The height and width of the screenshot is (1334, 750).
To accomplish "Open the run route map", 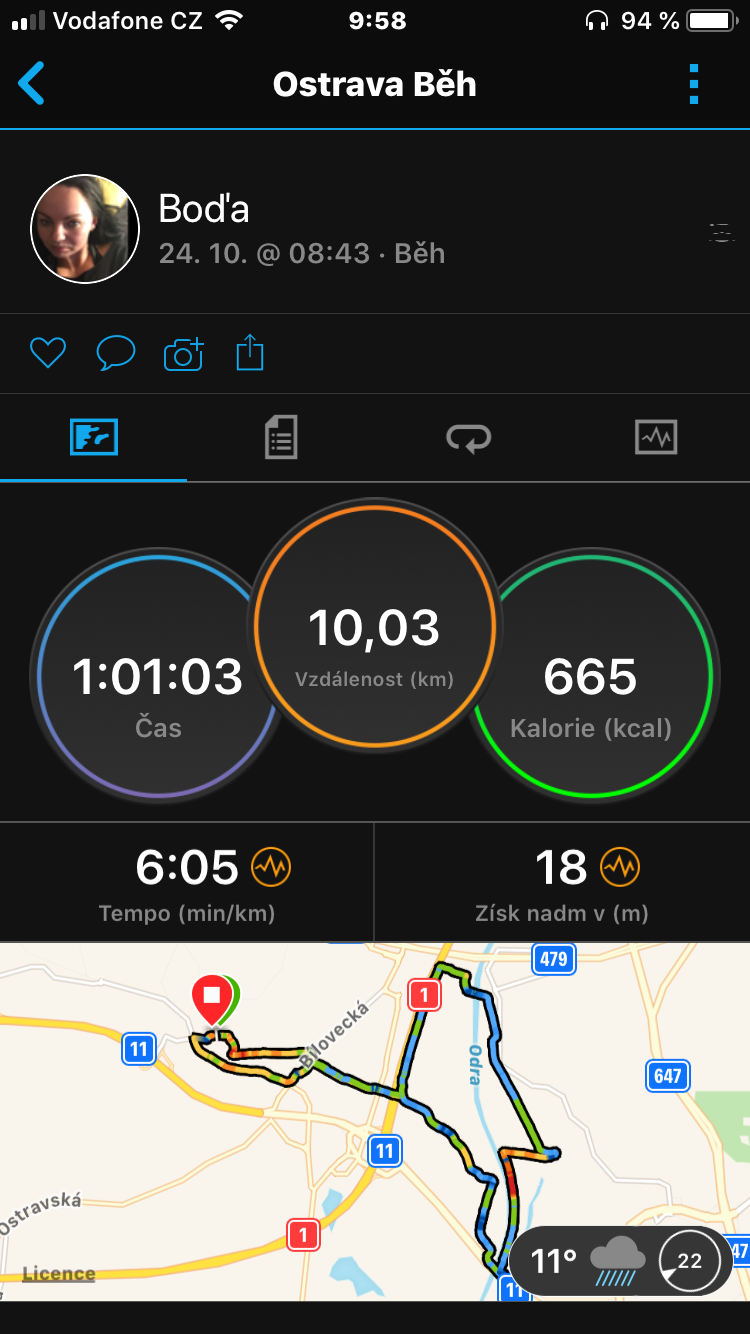I will (x=375, y=1121).
